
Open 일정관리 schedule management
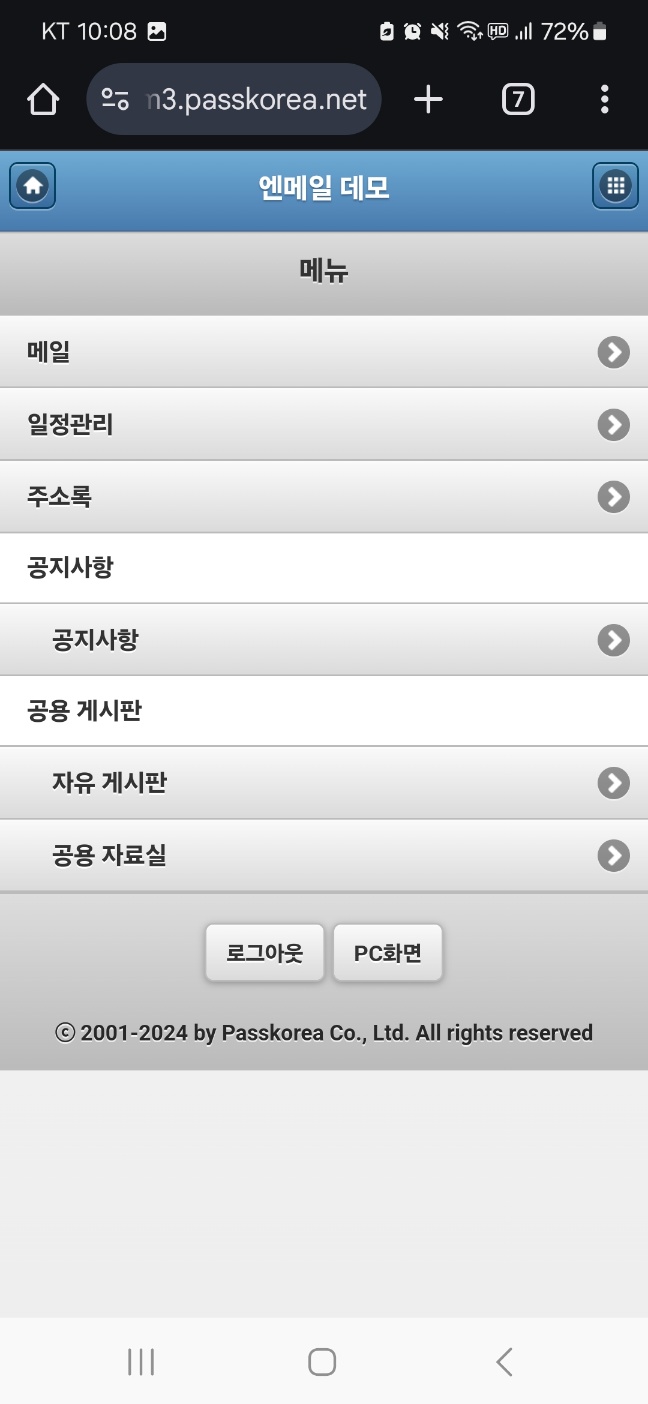coord(324,425)
